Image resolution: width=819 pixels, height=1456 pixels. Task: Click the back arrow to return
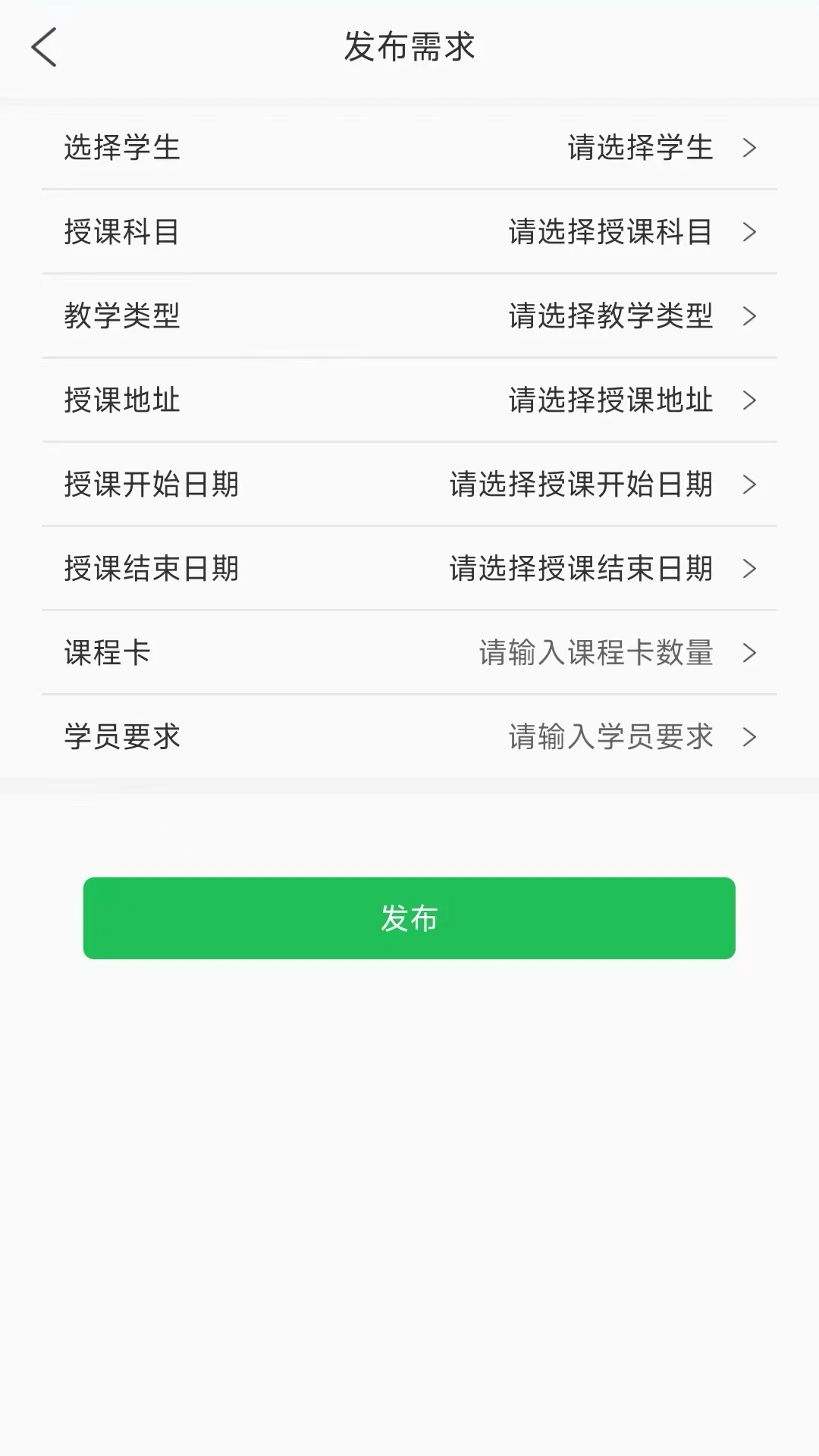(43, 47)
